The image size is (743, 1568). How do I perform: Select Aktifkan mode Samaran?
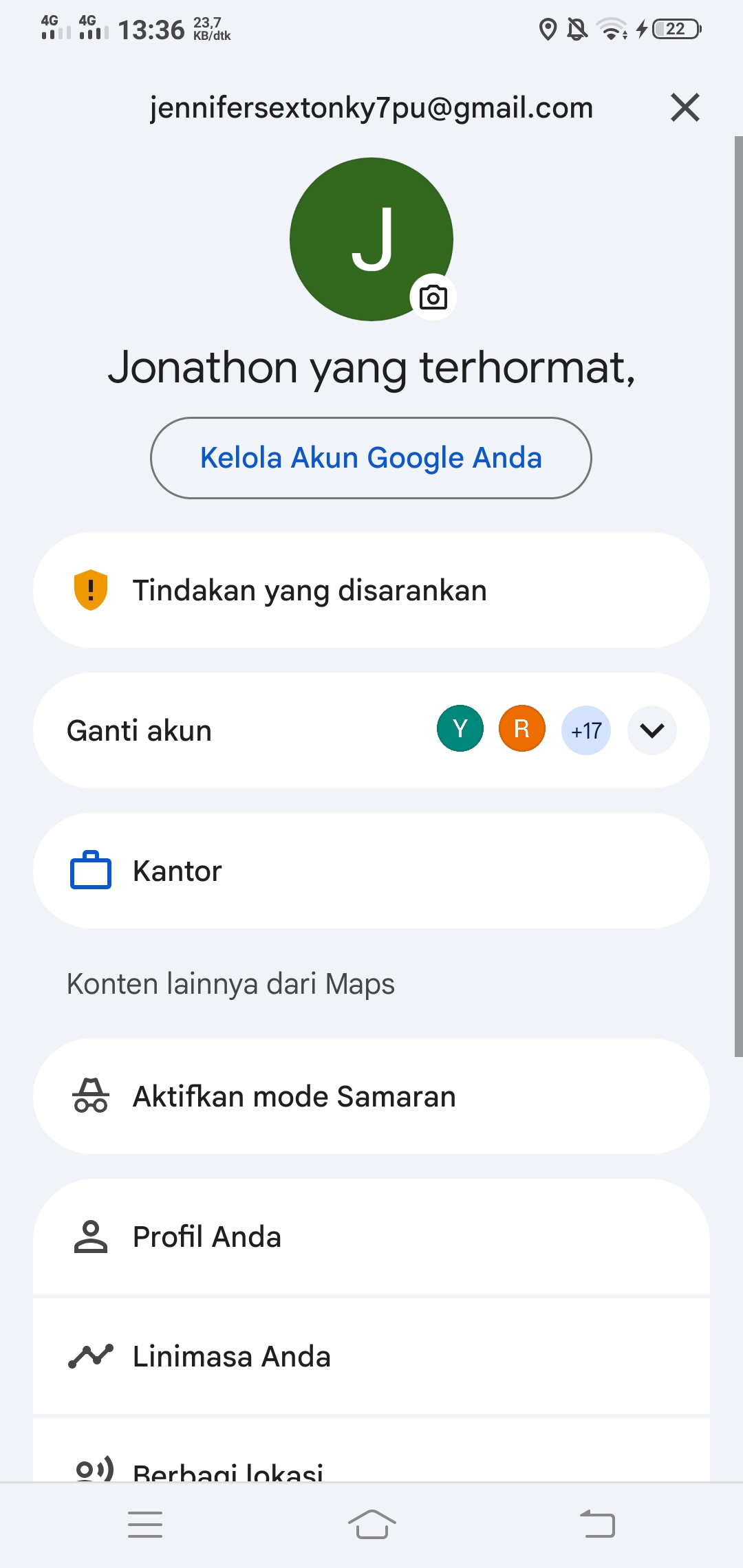(371, 1097)
